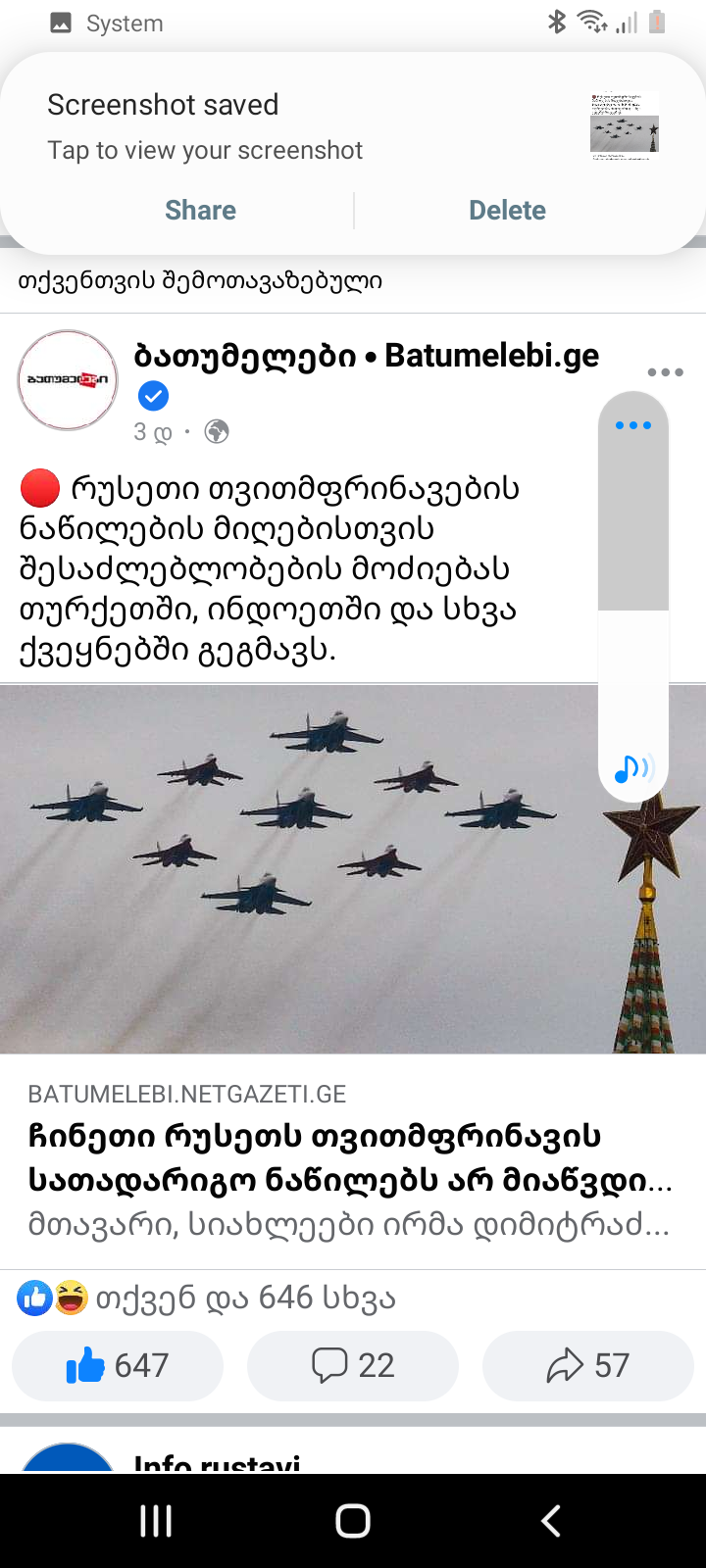This screenshot has height=1568, width=706.
Task: Tap the laughing face reaction icon
Action: (x=70, y=1297)
